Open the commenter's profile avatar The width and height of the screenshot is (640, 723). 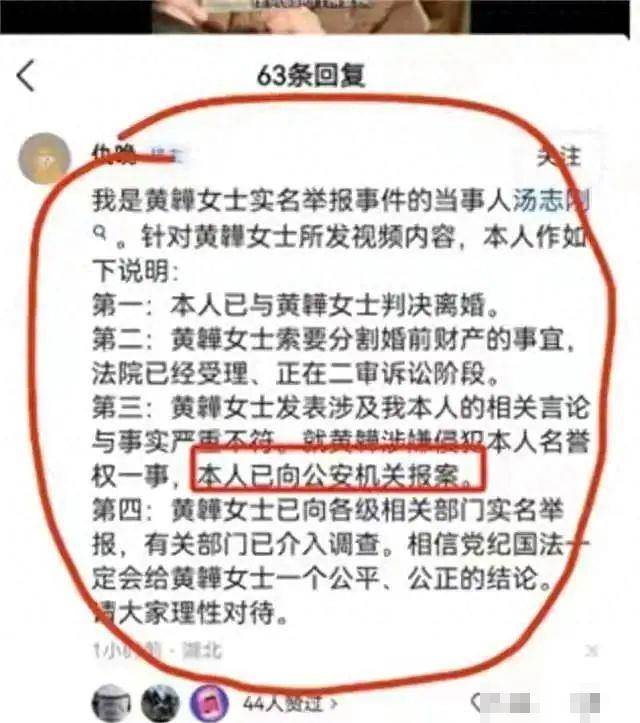click(x=45, y=159)
